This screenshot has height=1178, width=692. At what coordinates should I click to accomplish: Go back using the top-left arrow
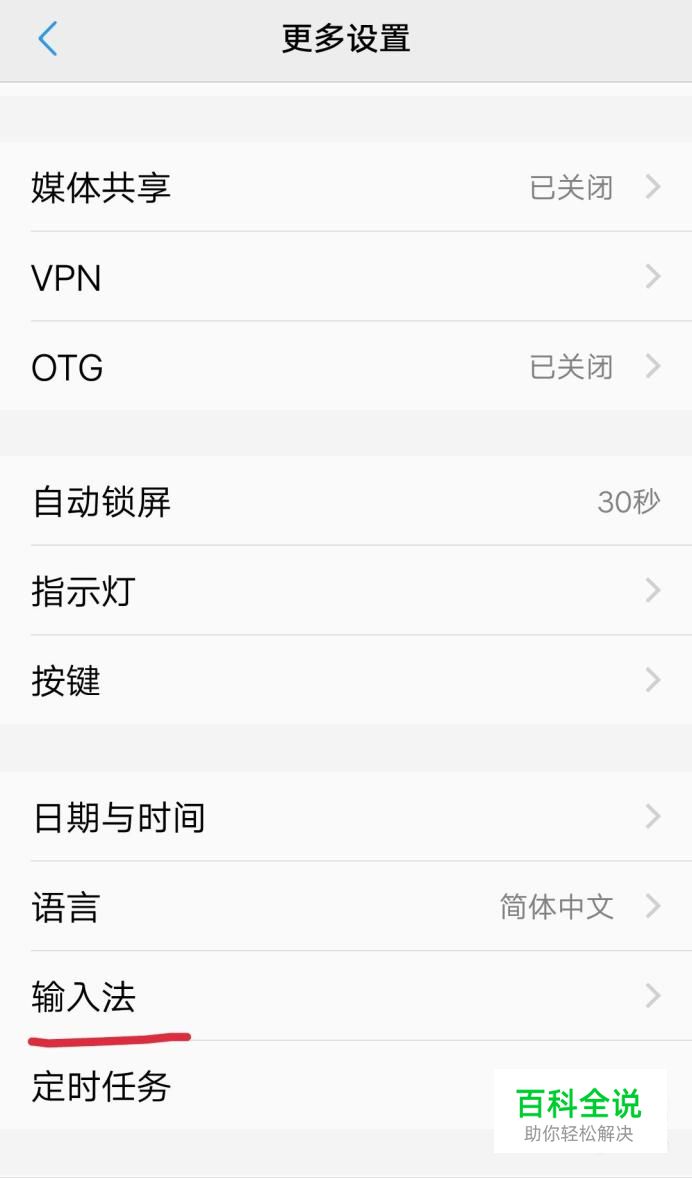tap(48, 39)
